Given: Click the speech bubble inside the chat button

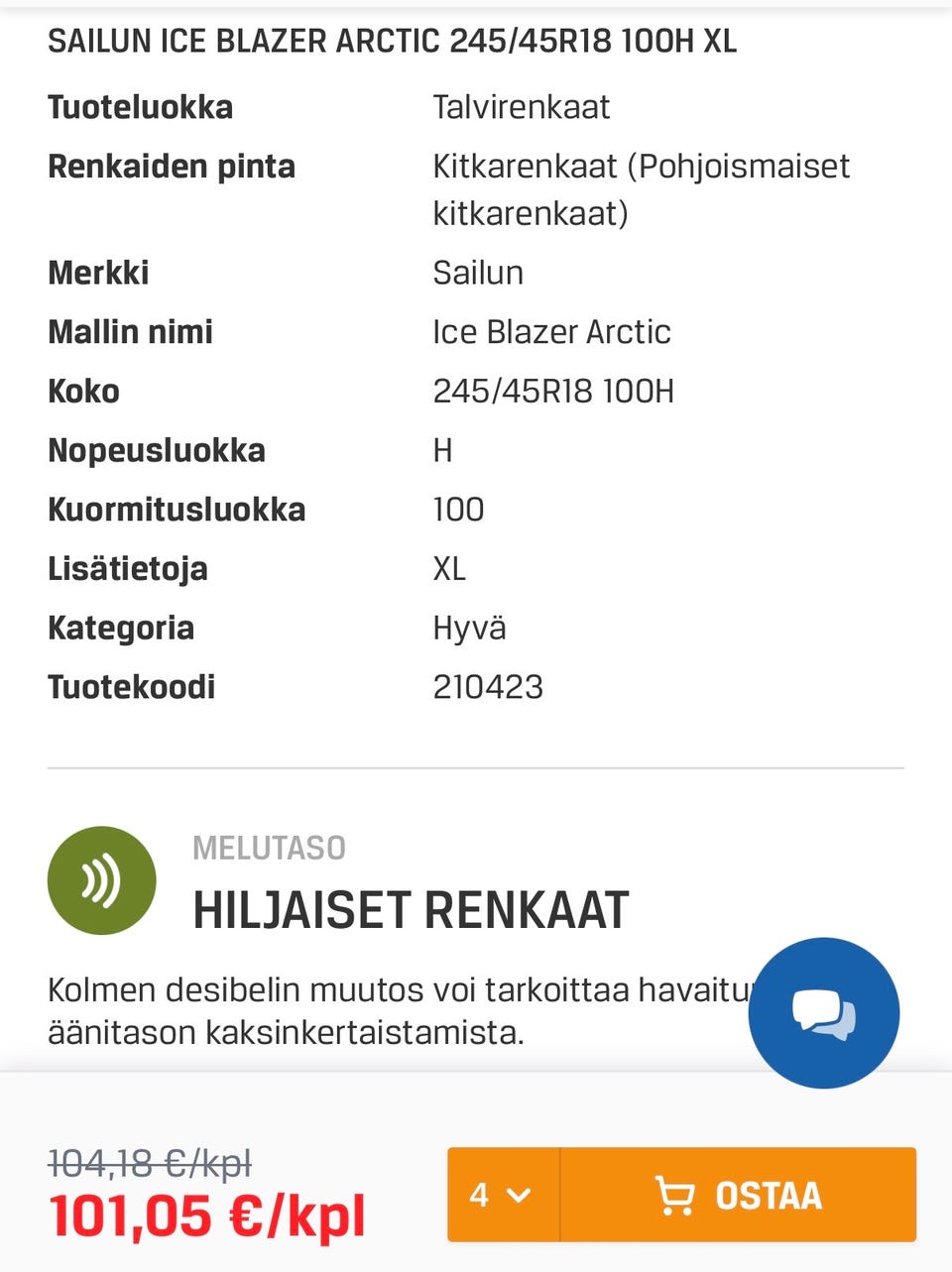Looking at the screenshot, I should pyautogui.click(x=825, y=1009).
